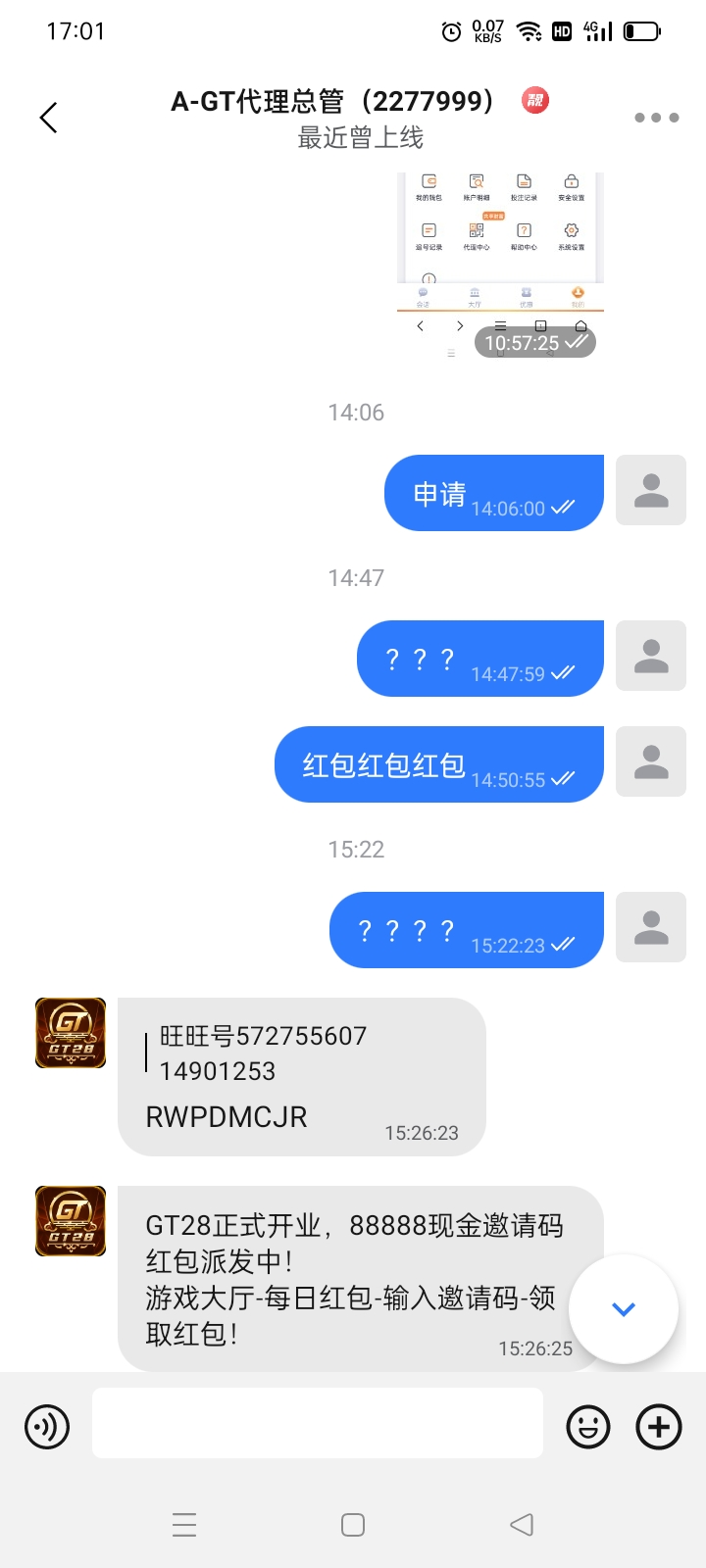Image resolution: width=706 pixels, height=1568 pixels.
Task: Tap the voice message icon
Action: 47,1427
